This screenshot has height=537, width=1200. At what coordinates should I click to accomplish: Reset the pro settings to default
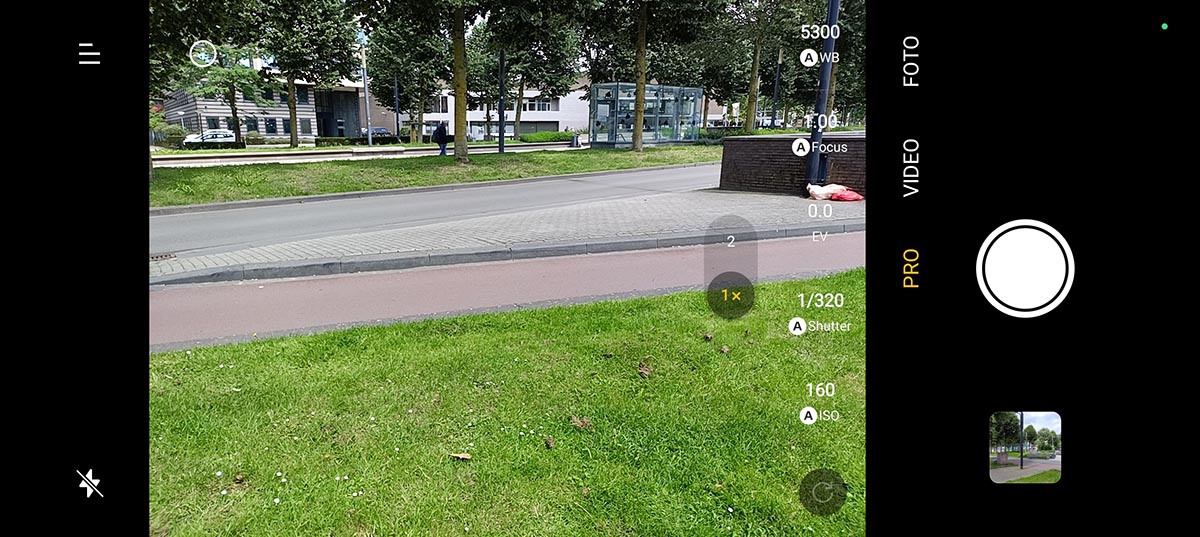823,491
